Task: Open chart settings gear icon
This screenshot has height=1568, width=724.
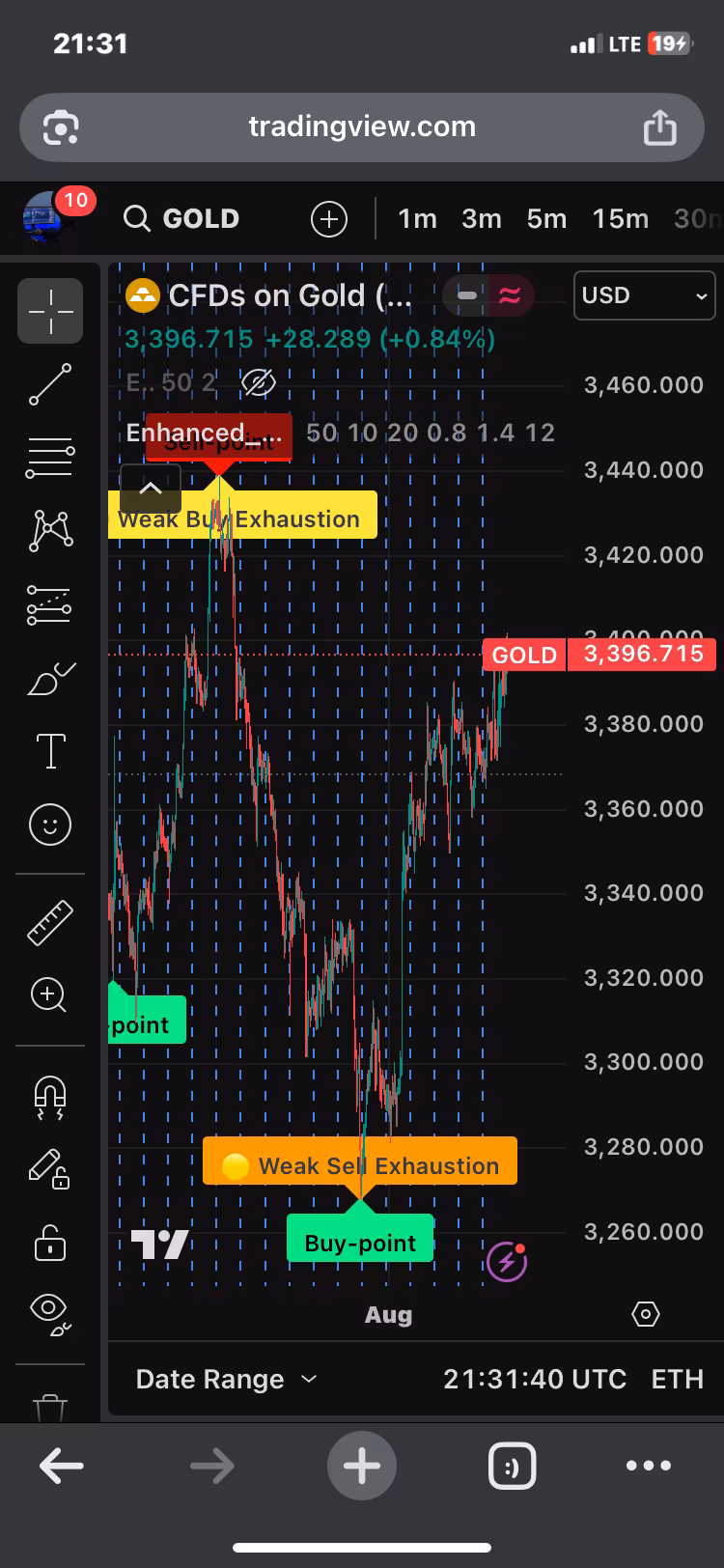Action: 645,1314
